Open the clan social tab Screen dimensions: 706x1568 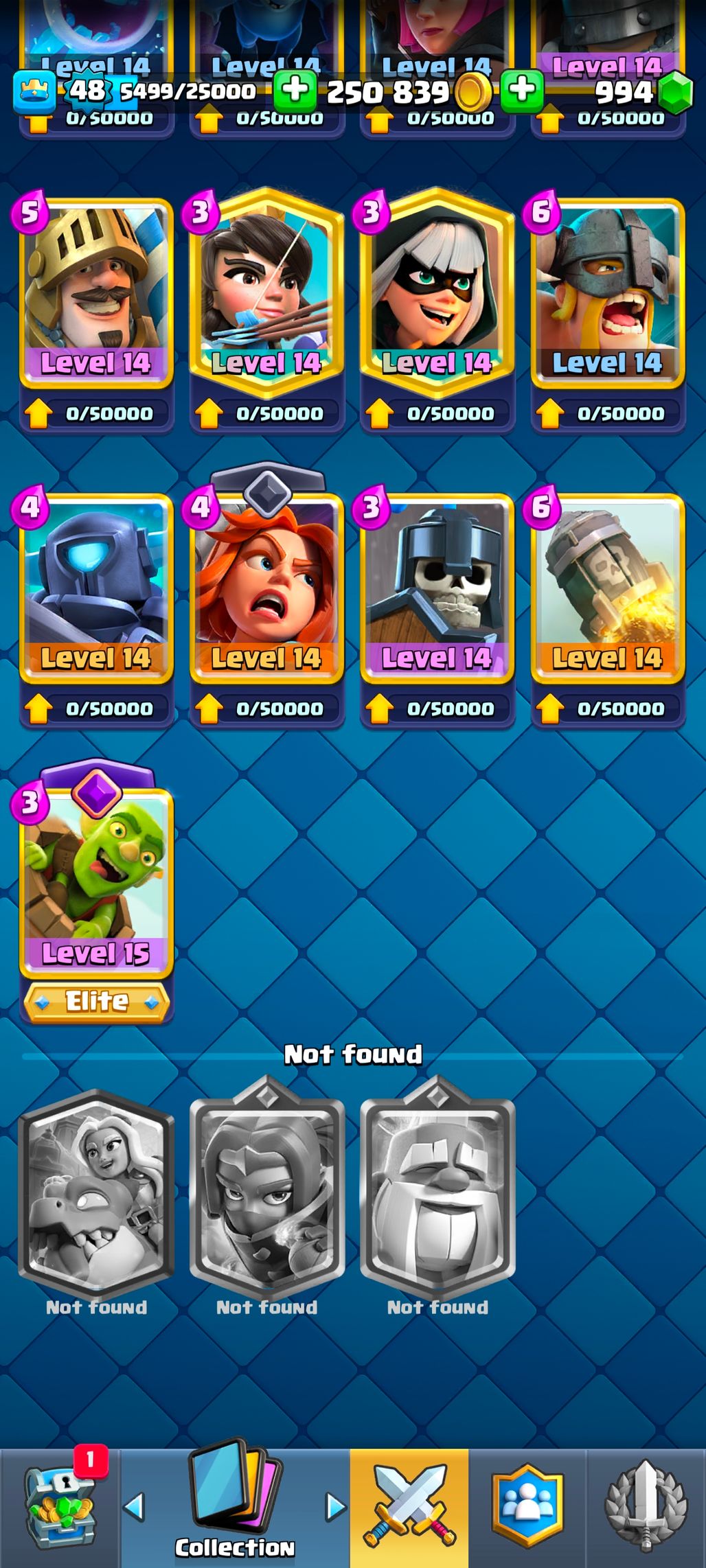[527, 1508]
